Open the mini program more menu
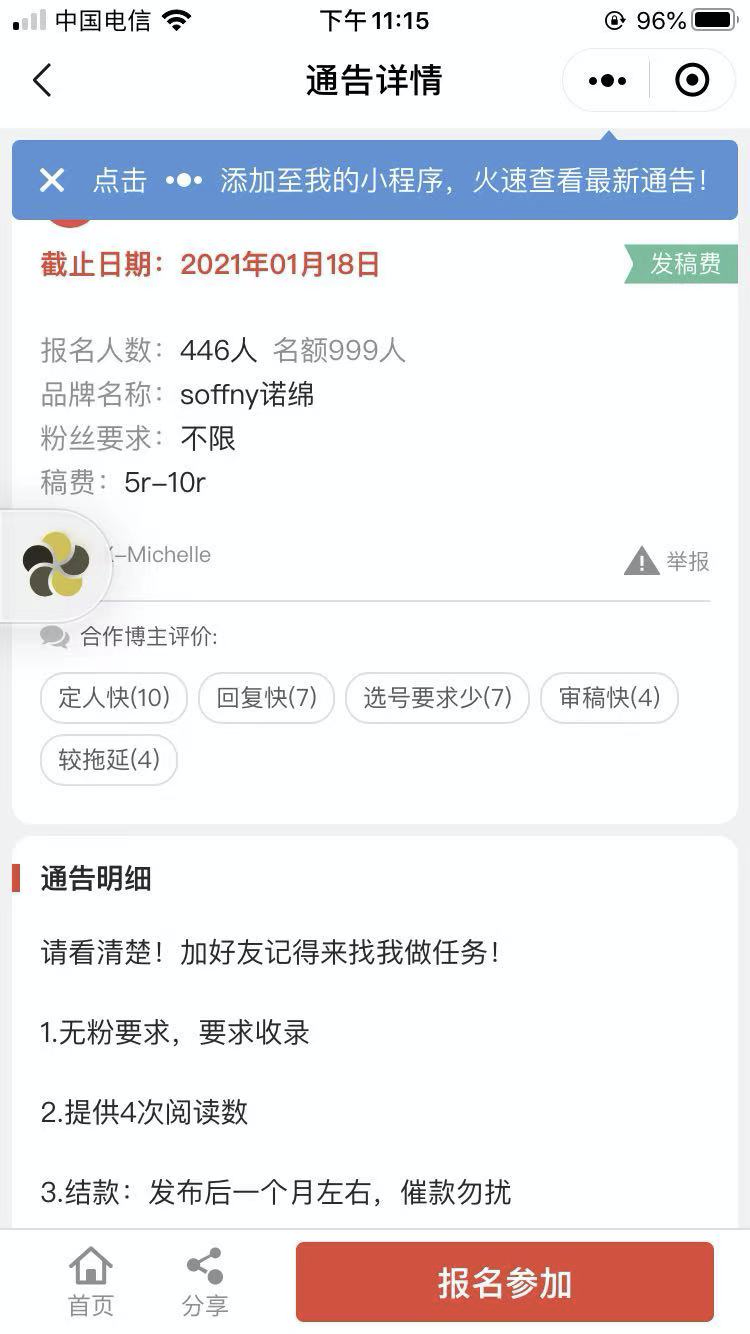750x1334 pixels. [x=607, y=81]
